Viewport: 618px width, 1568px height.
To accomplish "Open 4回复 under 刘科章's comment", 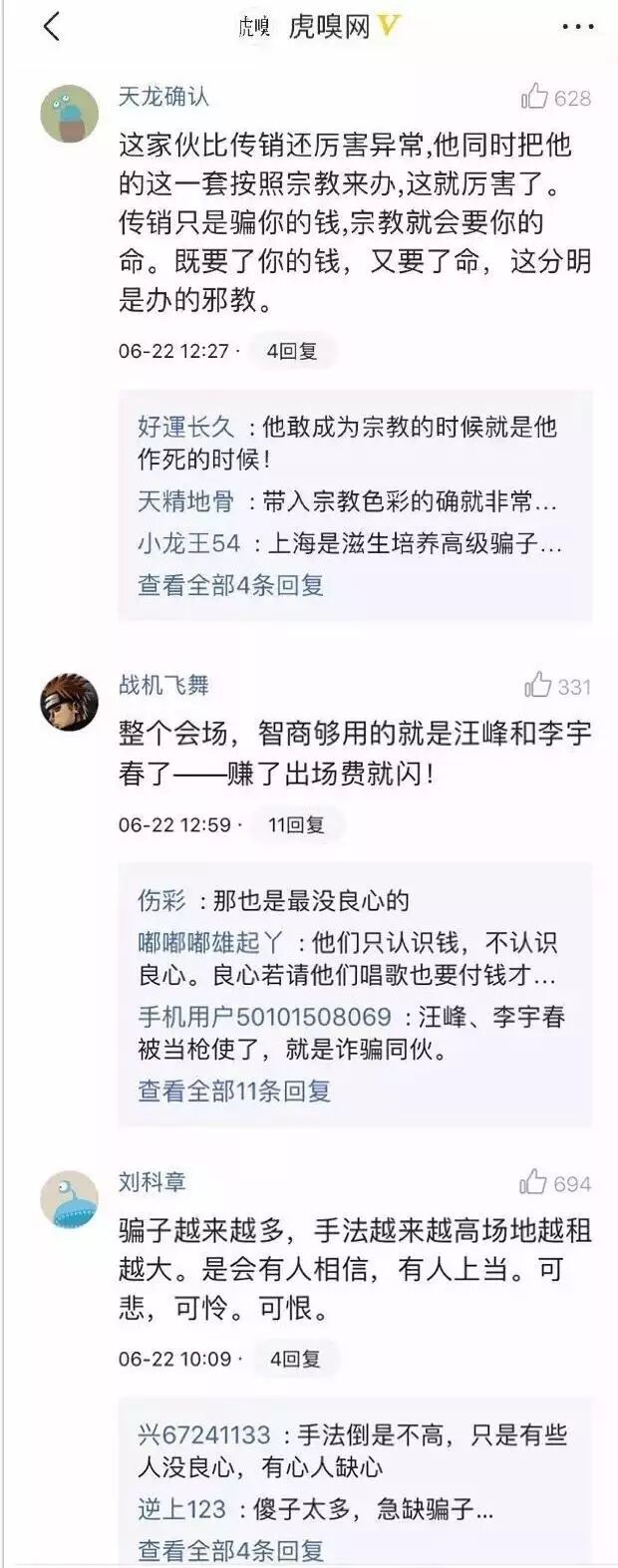I will click(294, 1358).
